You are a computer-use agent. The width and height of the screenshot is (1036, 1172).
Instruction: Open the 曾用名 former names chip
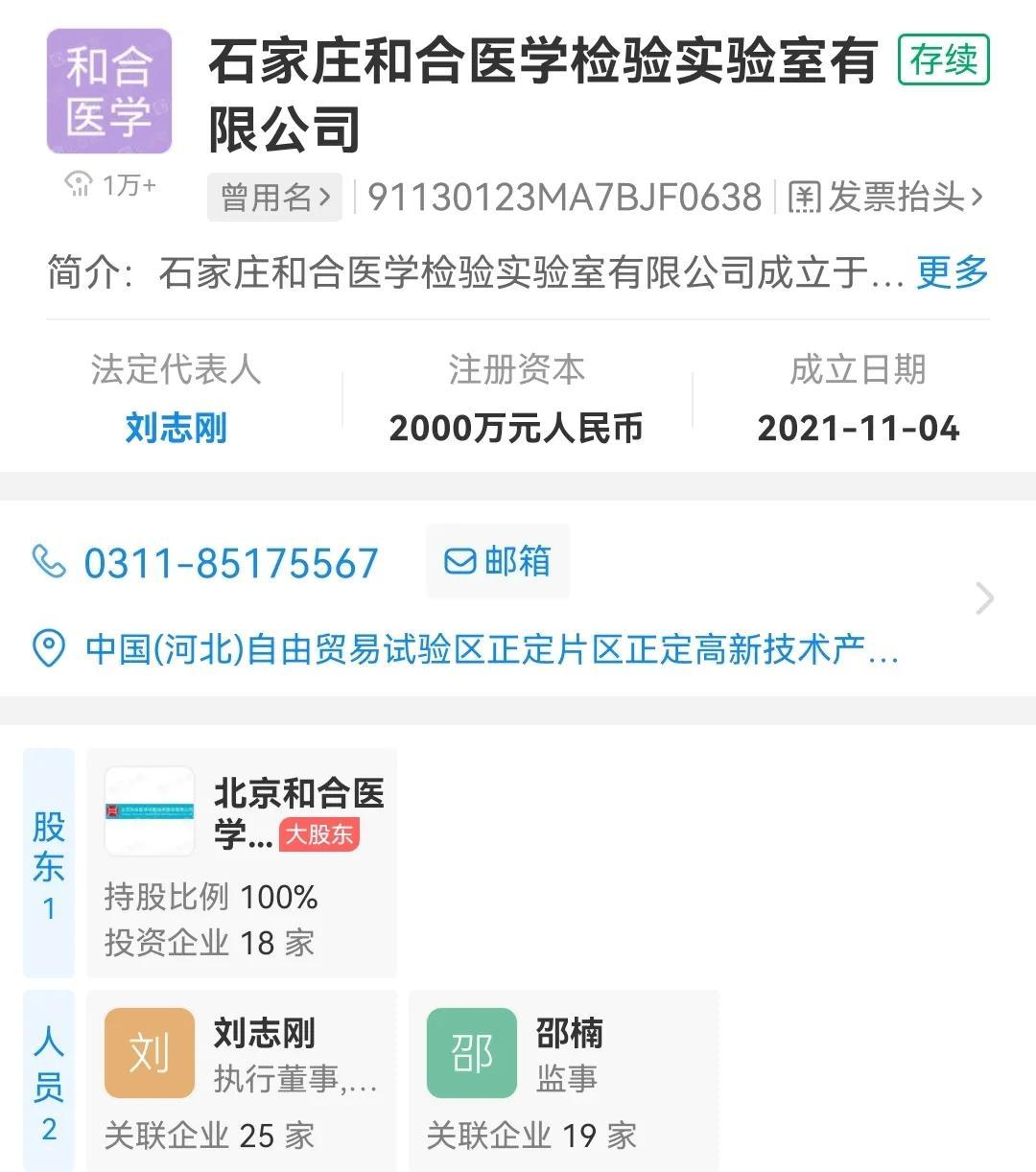(x=274, y=198)
